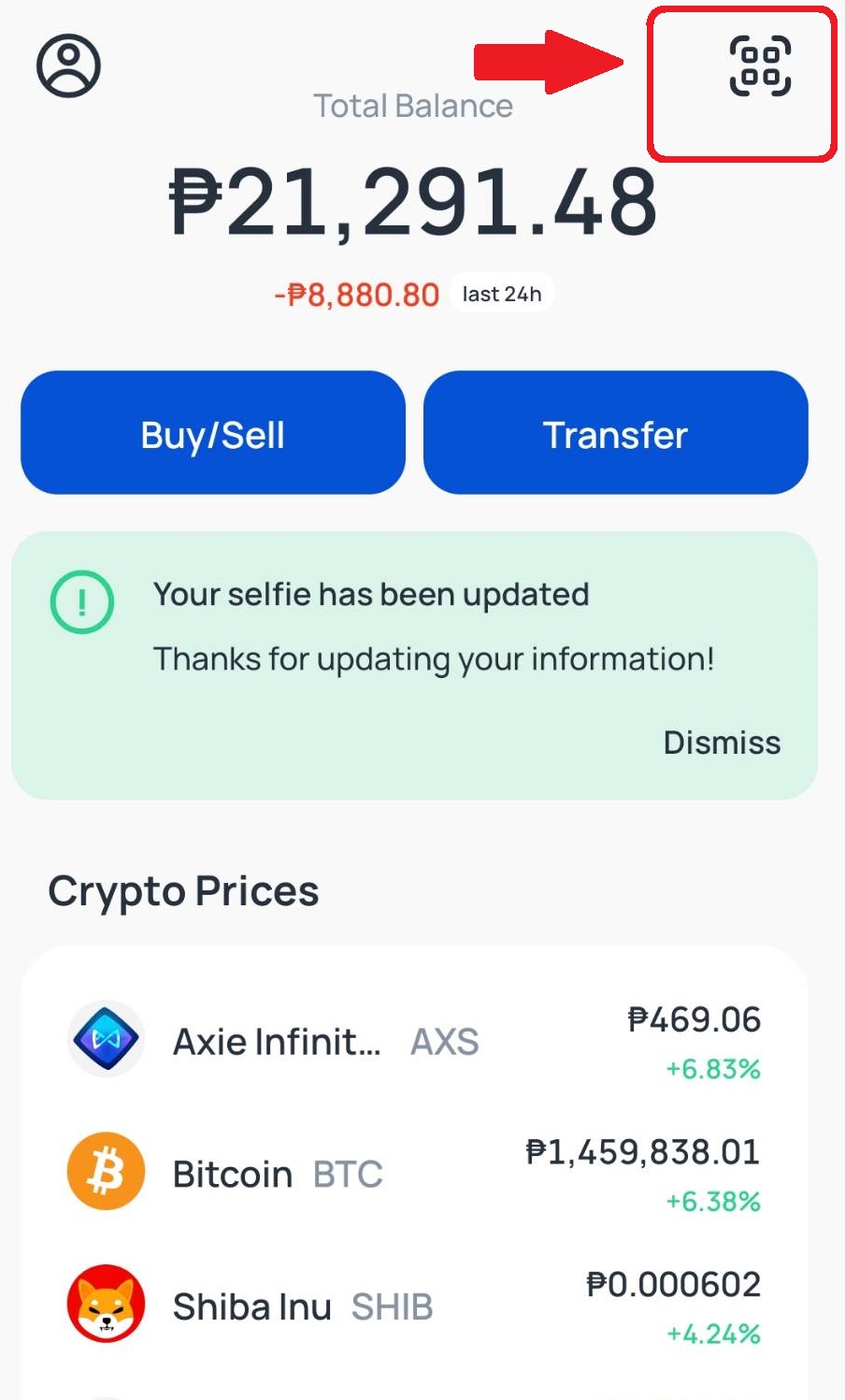Click the last 24h change label
Viewport: 845px width, 1400px height.
502,293
